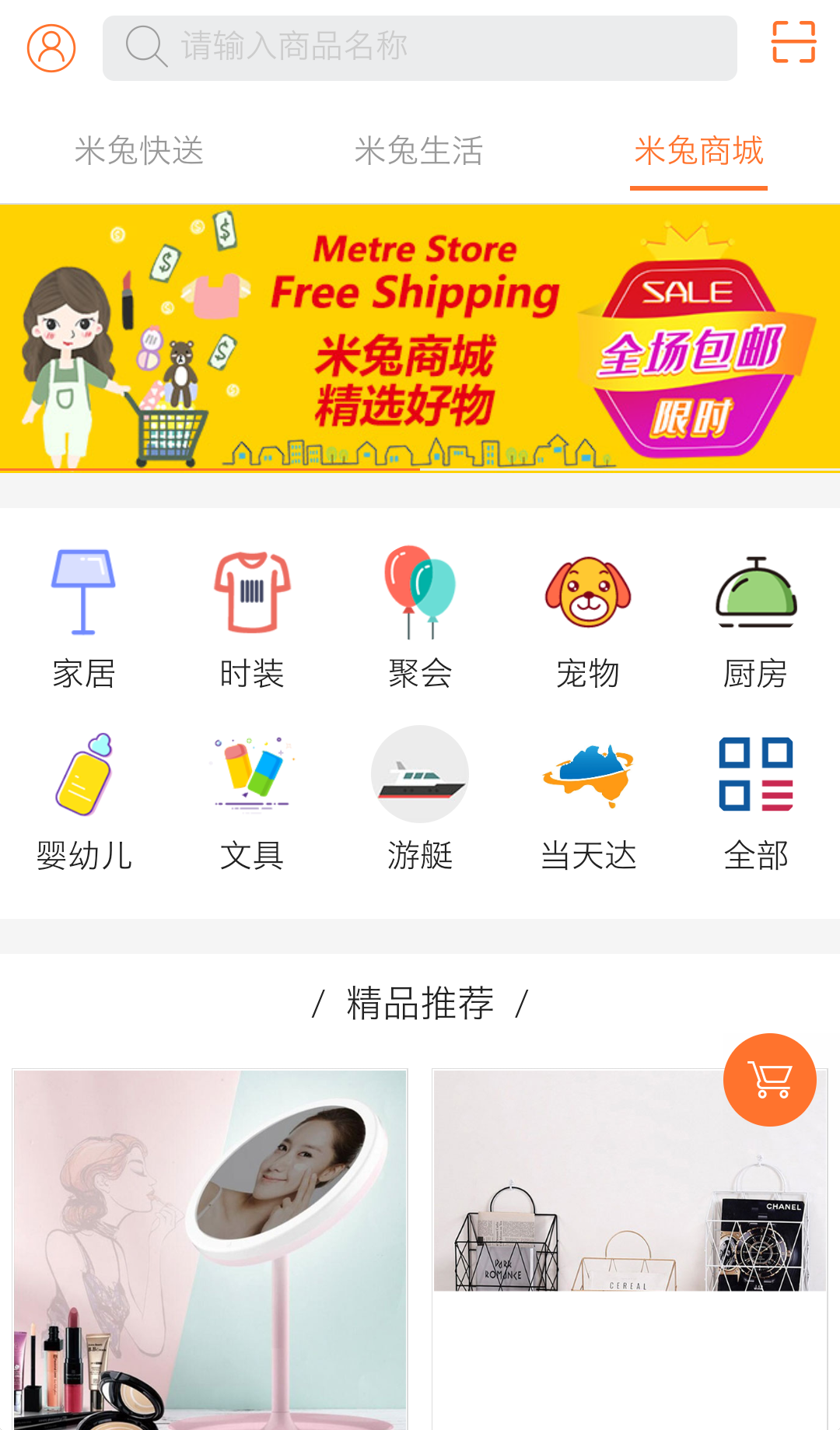This screenshot has height=1430, width=840.
Task: Open the 厨房 category
Action: click(756, 619)
